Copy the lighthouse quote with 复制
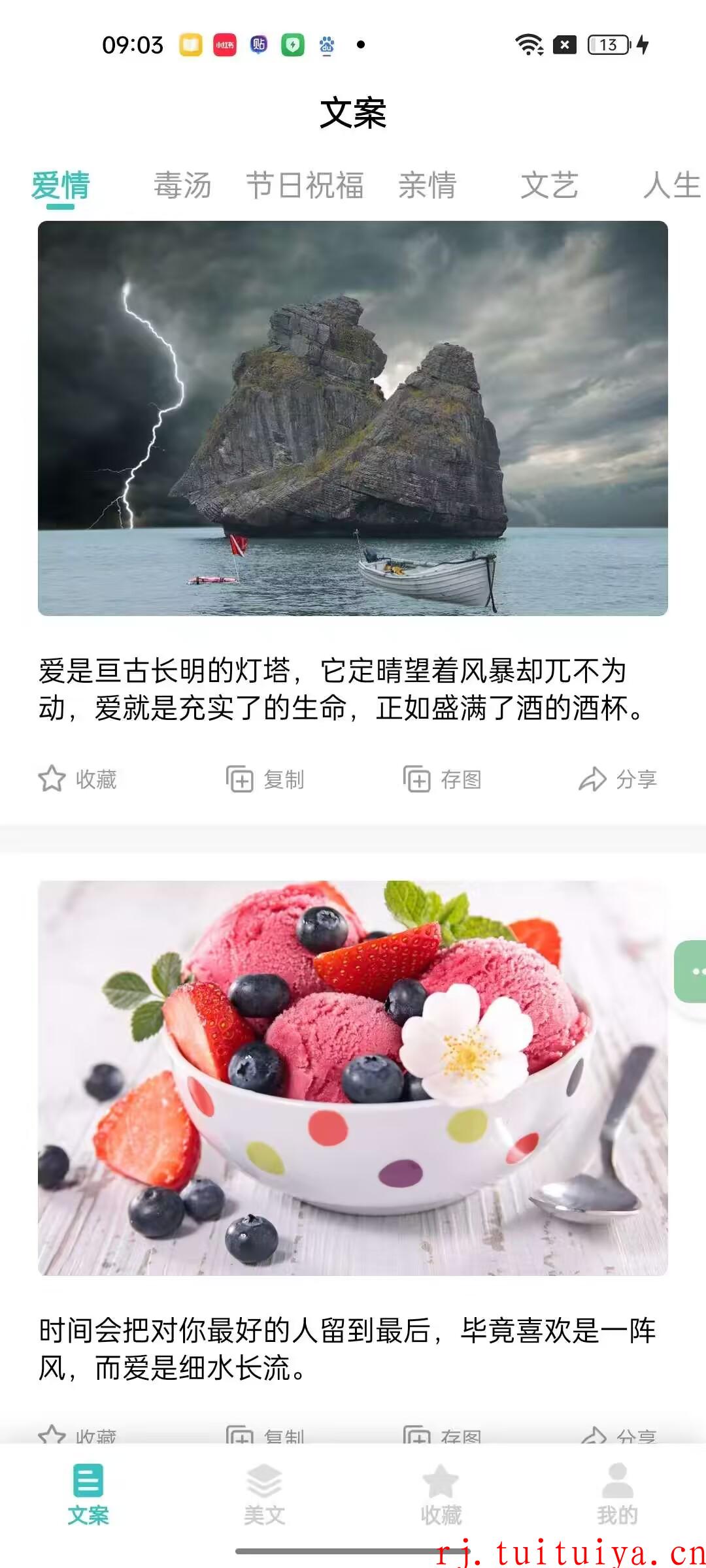 tap(265, 779)
